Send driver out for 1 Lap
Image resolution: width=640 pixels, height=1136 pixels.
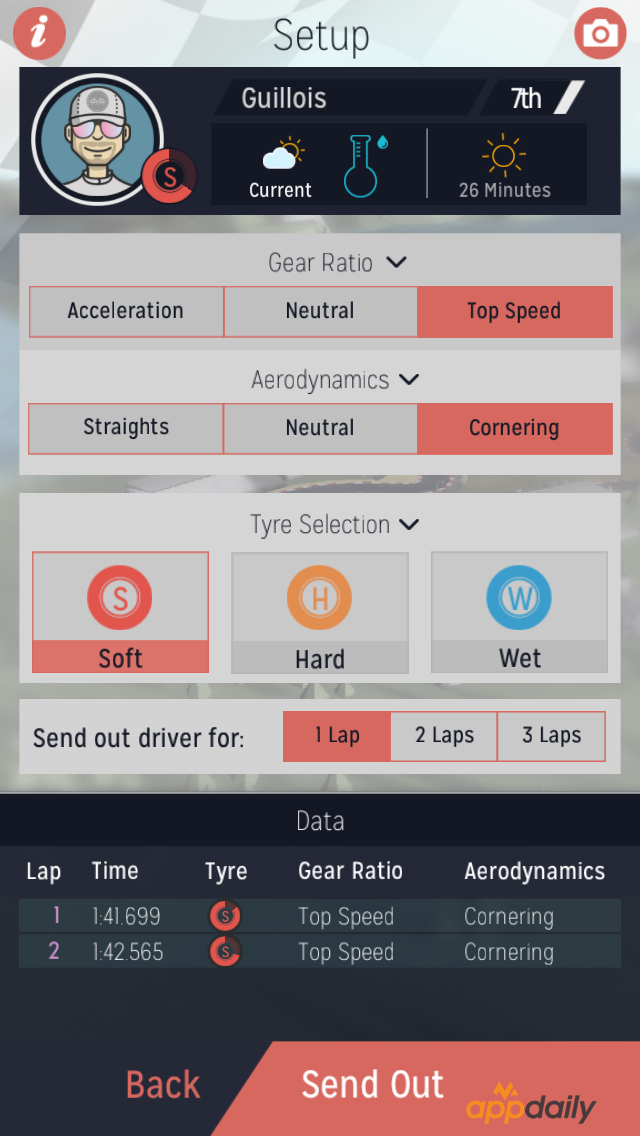click(x=337, y=736)
